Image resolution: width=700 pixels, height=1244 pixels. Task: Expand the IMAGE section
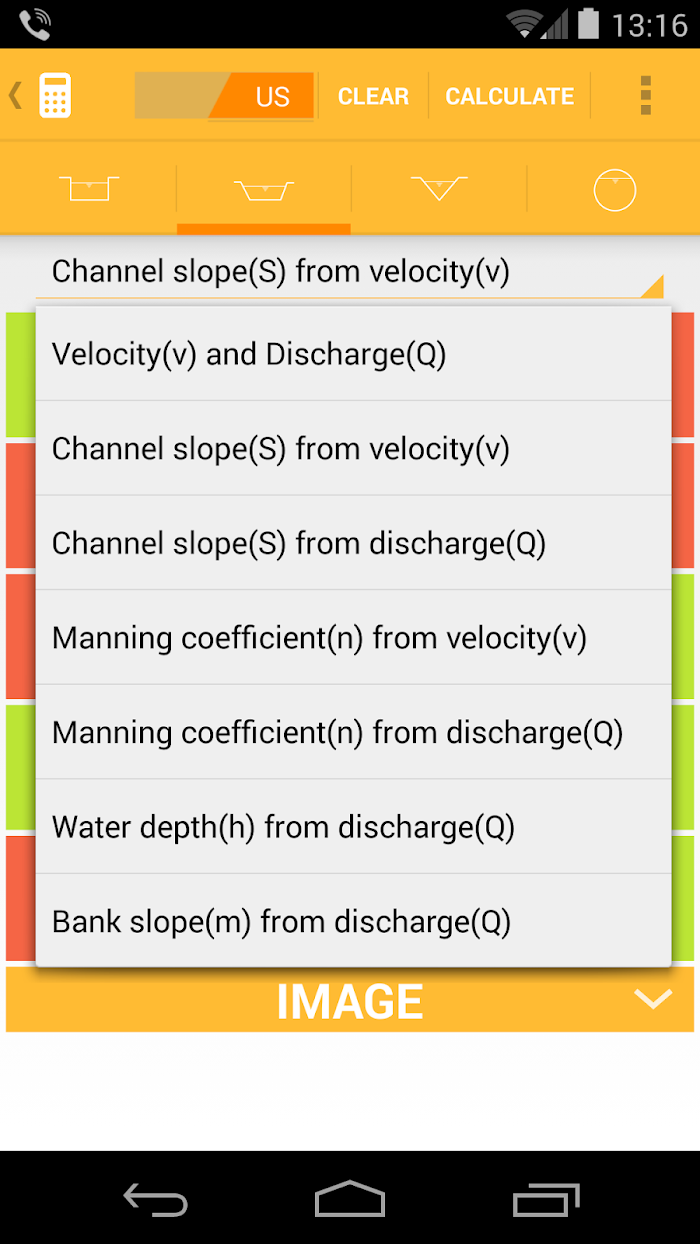click(x=350, y=1000)
